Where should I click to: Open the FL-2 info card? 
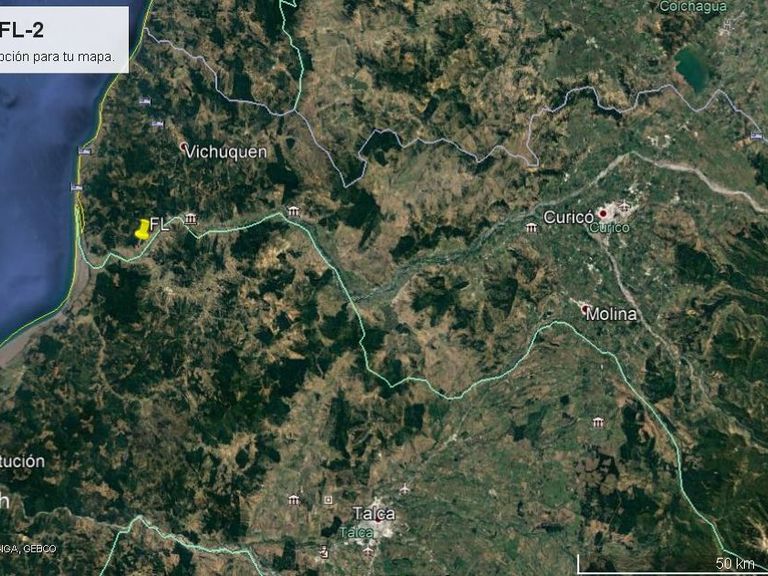[x=62, y=39]
